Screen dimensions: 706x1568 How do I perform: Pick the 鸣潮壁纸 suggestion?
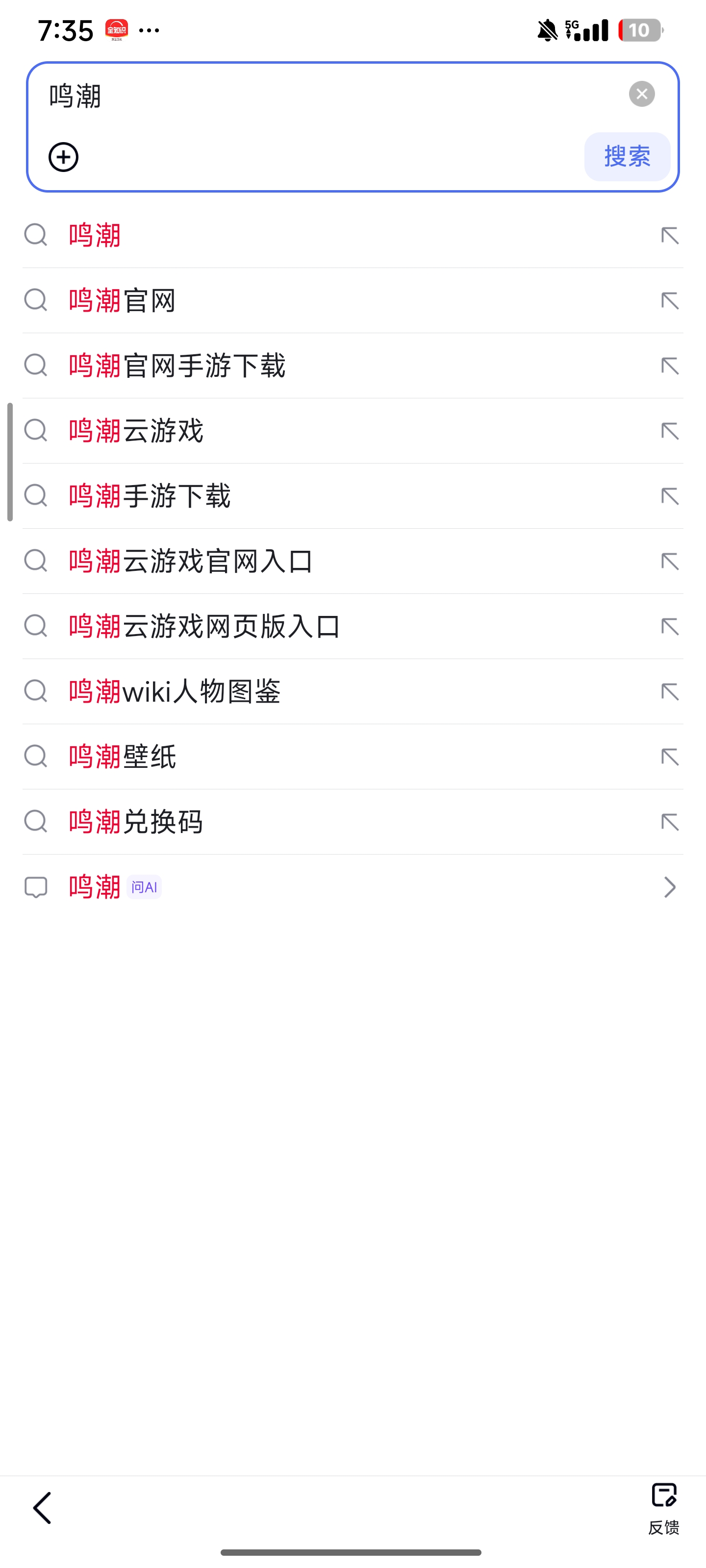coord(123,757)
